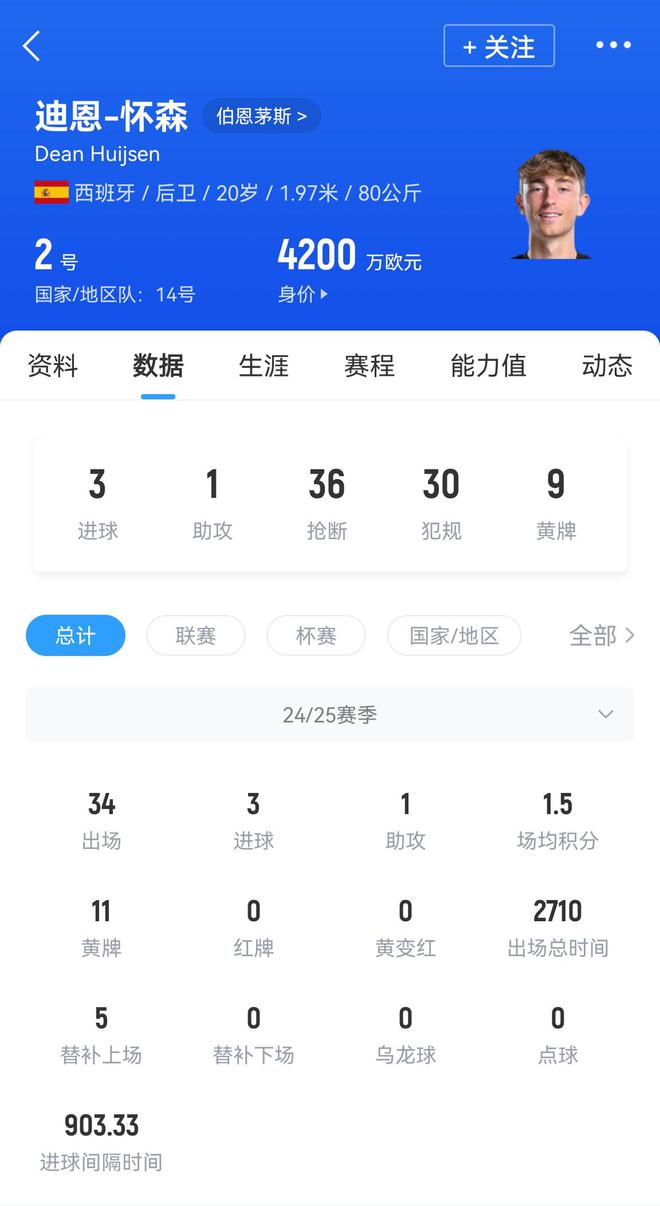The height and width of the screenshot is (1206, 660).
Task: Filter stats by 杯赛
Action: tap(316, 635)
